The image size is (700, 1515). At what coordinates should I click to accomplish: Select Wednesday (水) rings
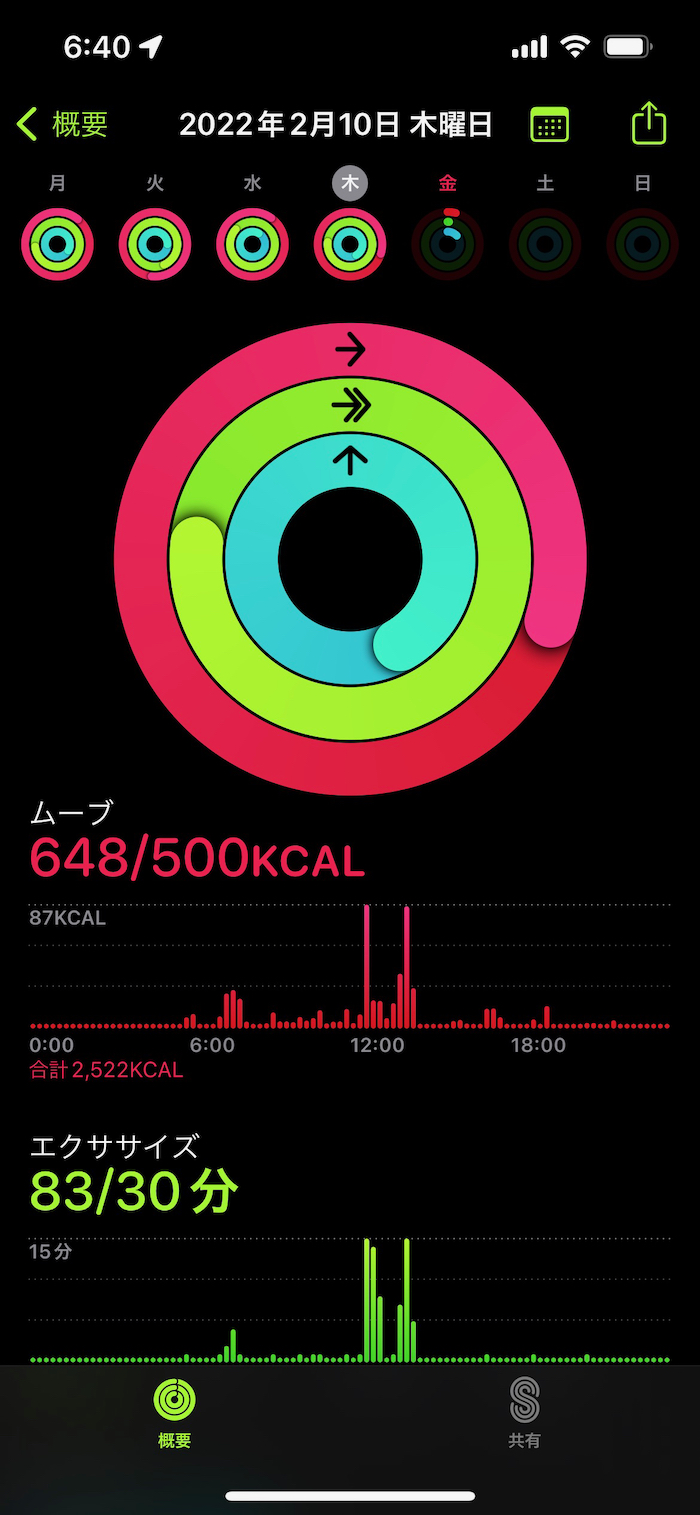[x=252, y=243]
